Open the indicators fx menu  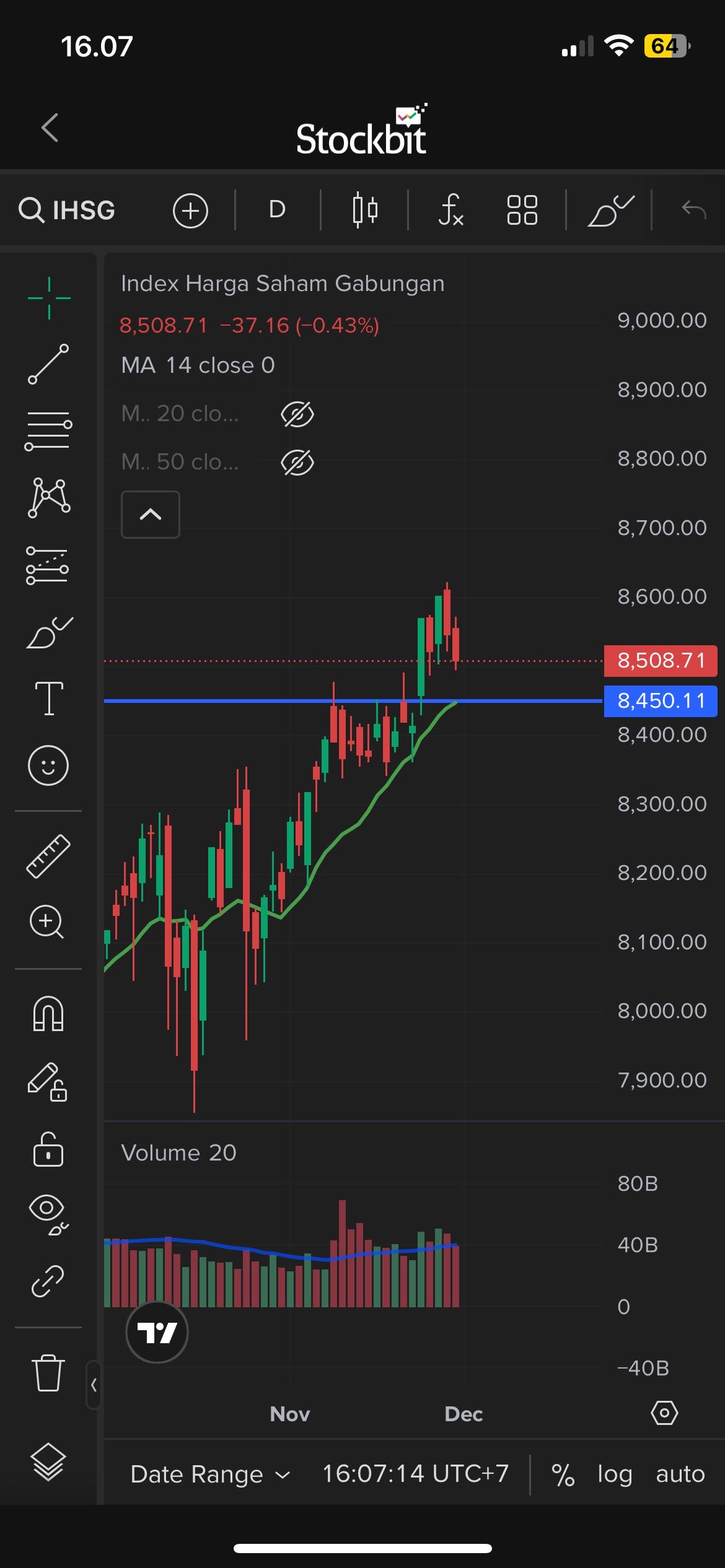click(450, 210)
